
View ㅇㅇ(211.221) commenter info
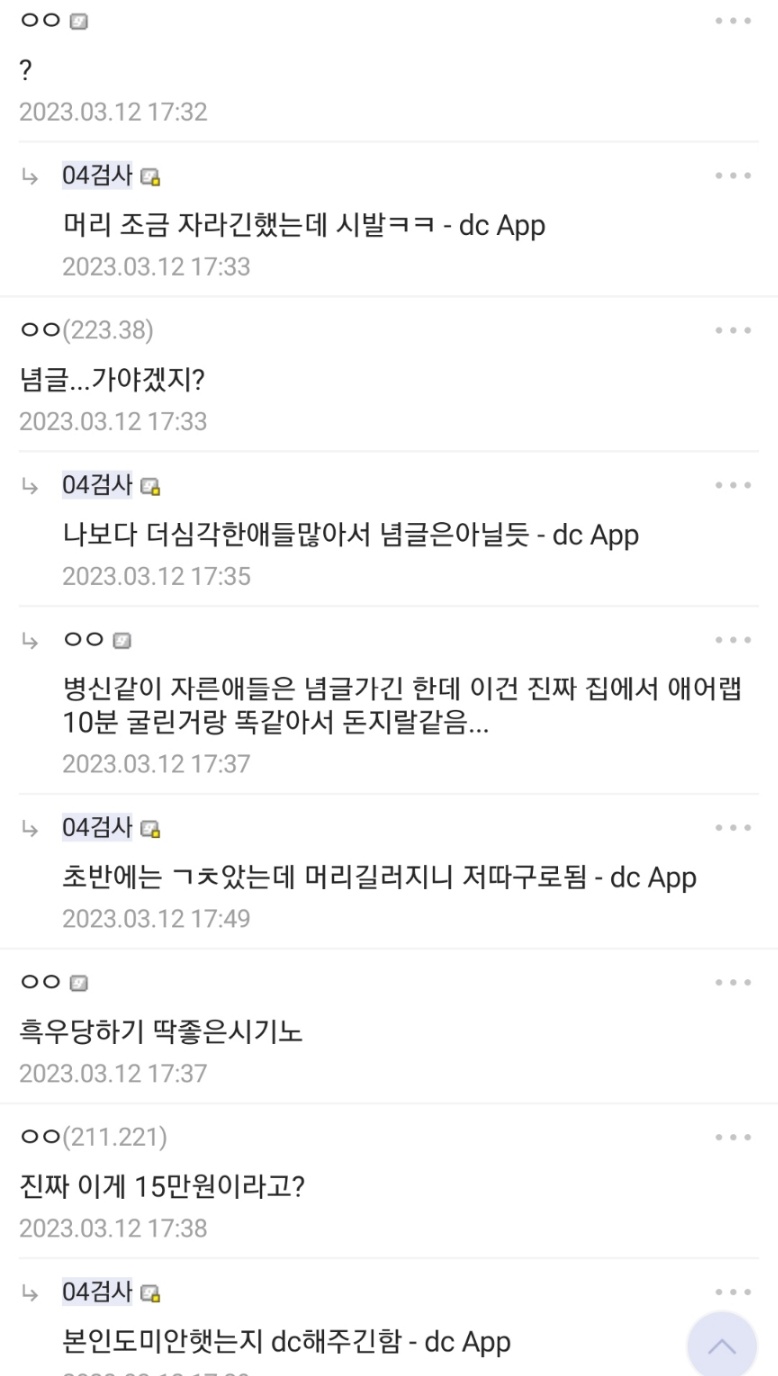pos(93,1138)
